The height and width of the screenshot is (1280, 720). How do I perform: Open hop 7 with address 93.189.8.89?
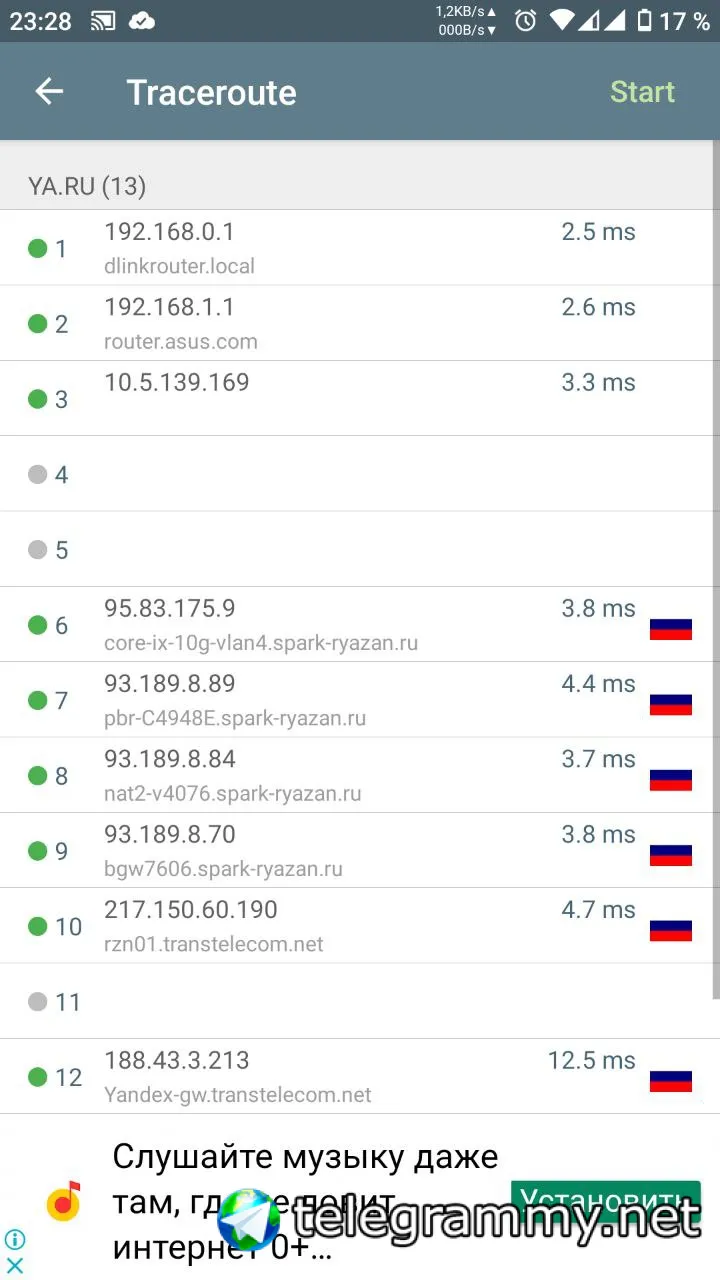point(360,700)
